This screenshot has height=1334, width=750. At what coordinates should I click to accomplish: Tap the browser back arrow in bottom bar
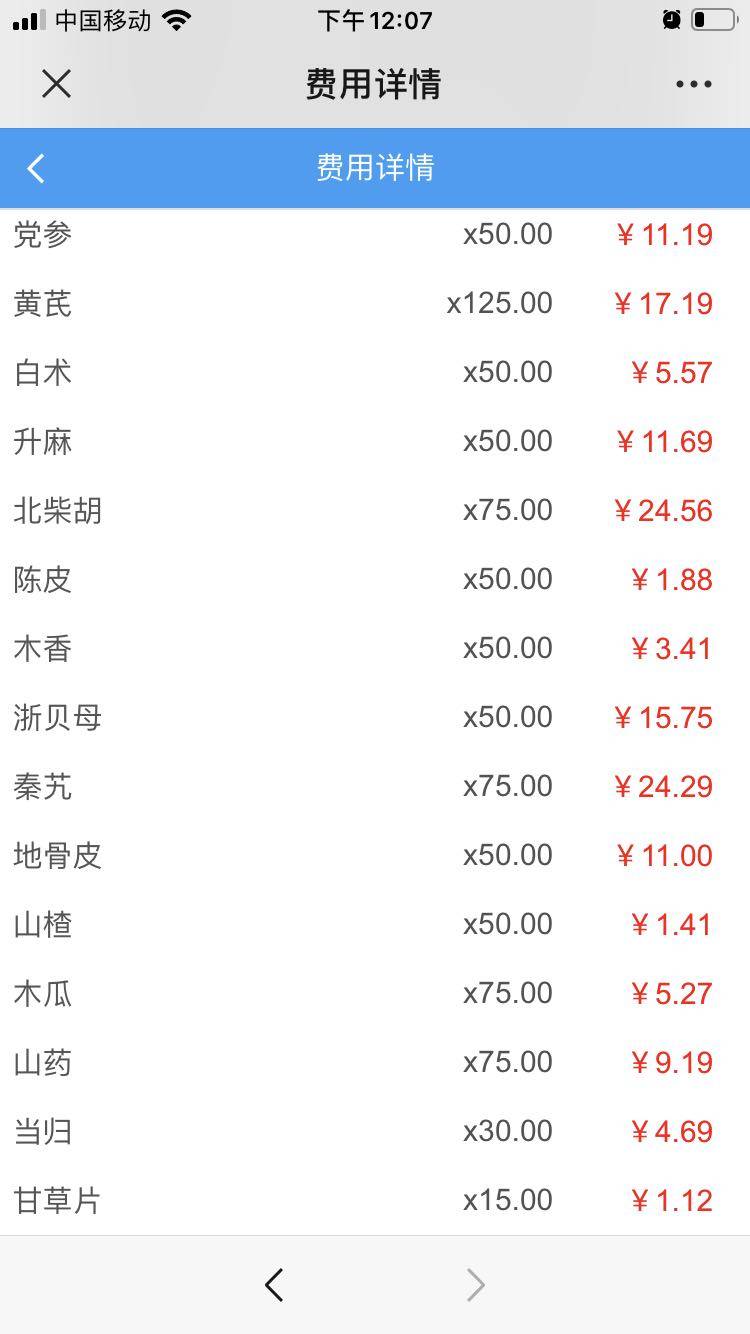[x=274, y=1285]
